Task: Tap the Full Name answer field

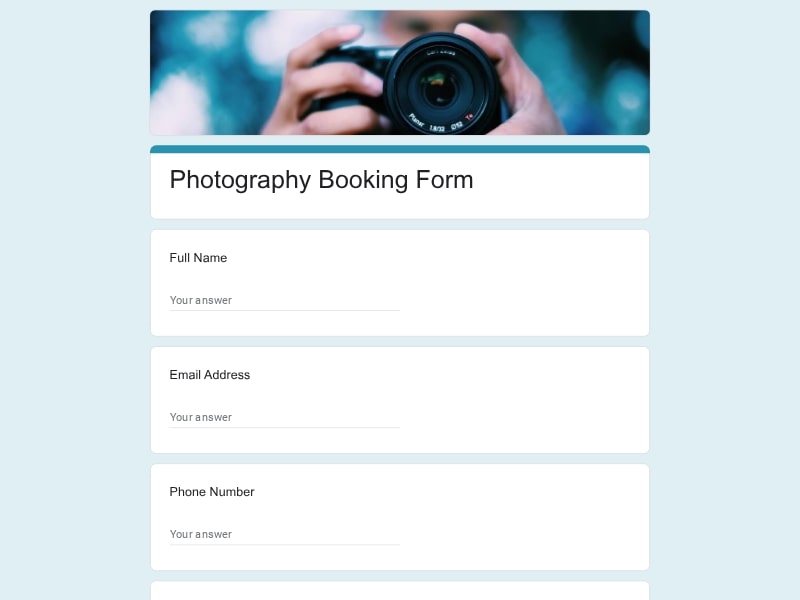Action: click(x=284, y=300)
